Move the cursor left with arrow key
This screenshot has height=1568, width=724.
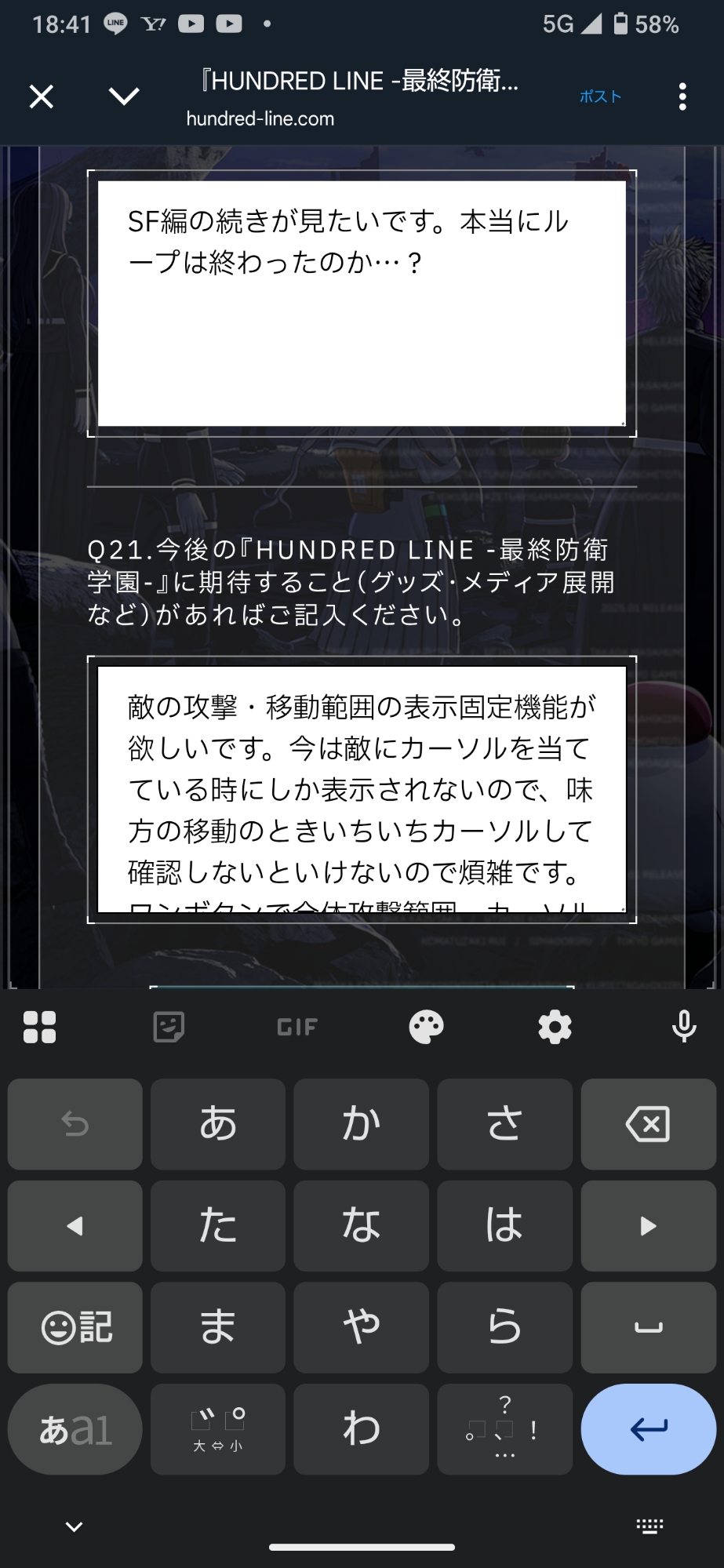tap(75, 1226)
